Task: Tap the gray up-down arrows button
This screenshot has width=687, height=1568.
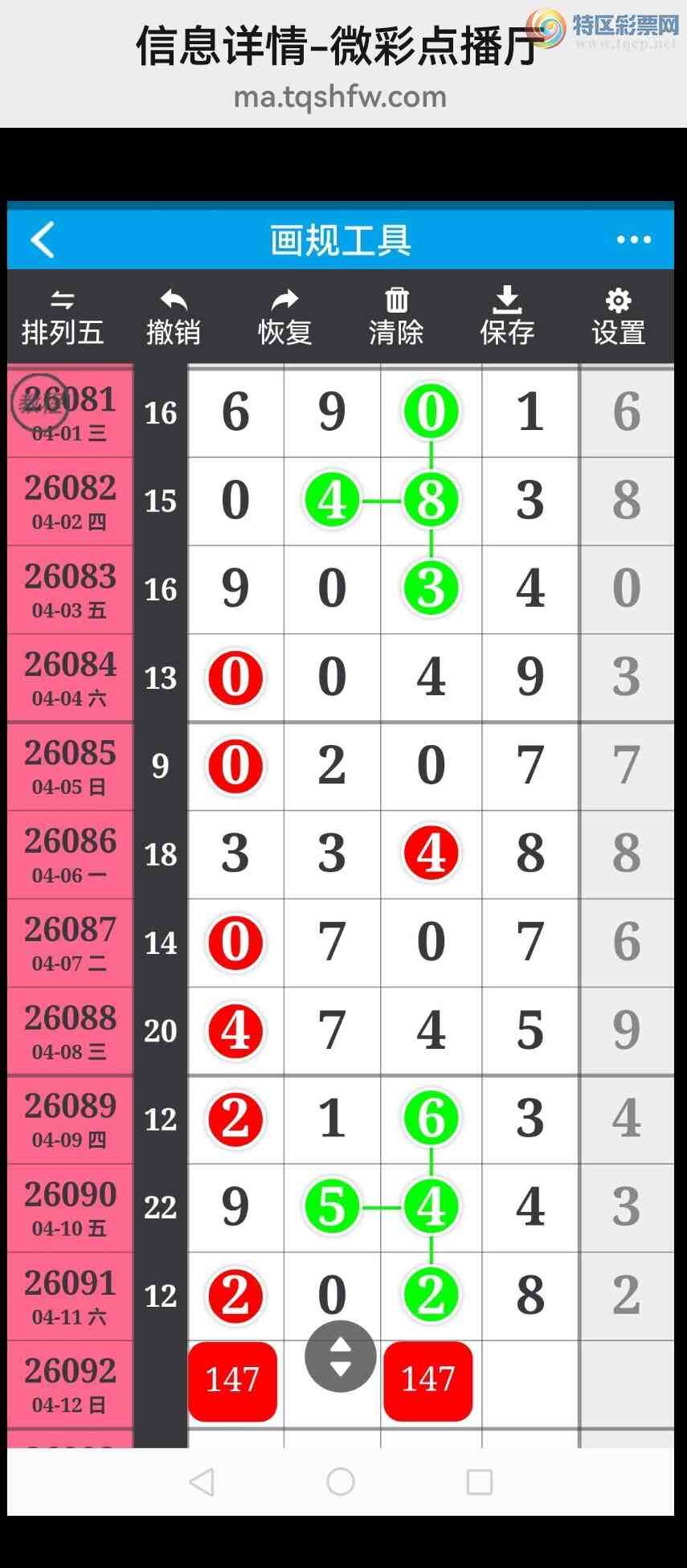Action: coord(341,1357)
